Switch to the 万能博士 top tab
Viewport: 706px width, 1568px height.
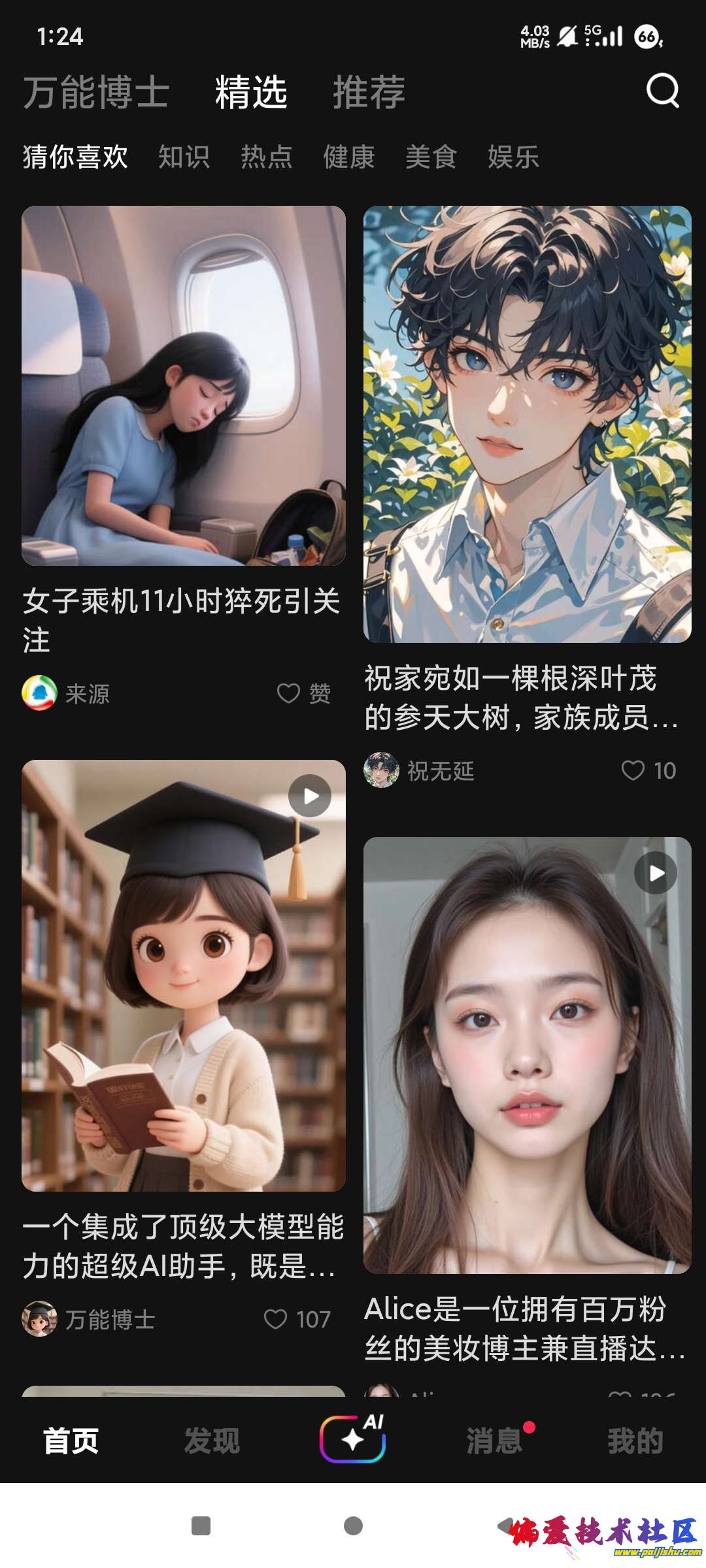click(96, 92)
